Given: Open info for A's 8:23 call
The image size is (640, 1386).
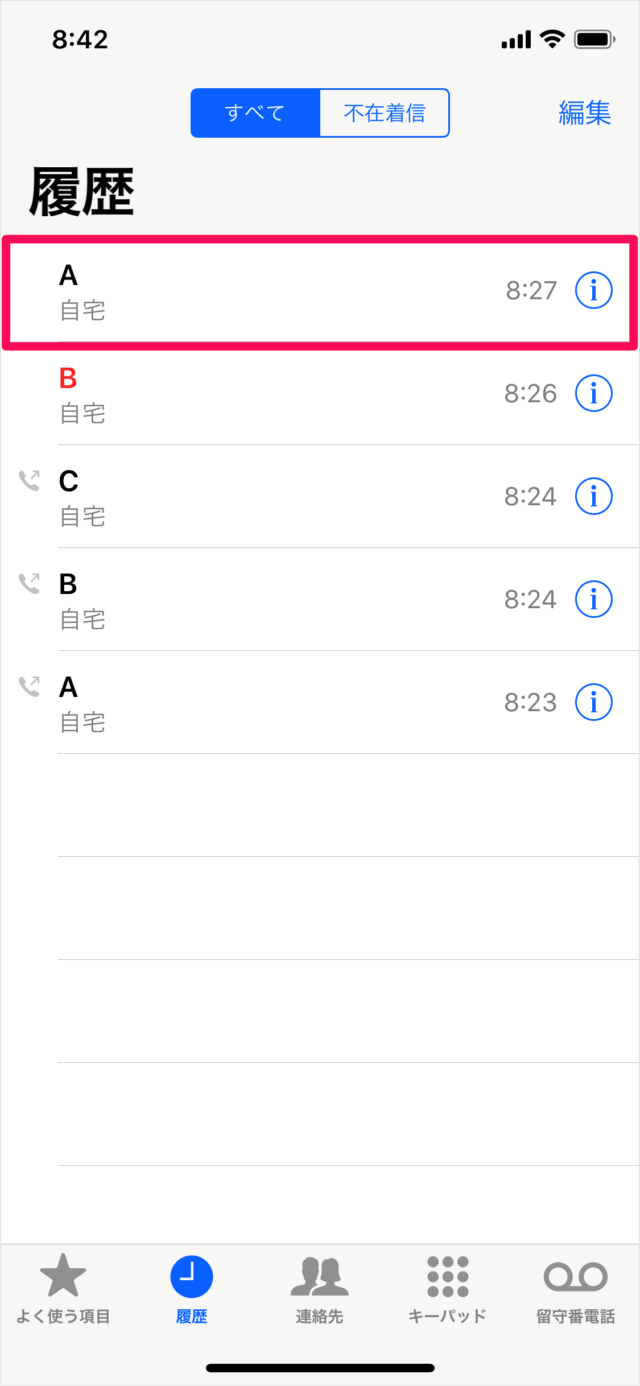Looking at the screenshot, I should coord(593,702).
